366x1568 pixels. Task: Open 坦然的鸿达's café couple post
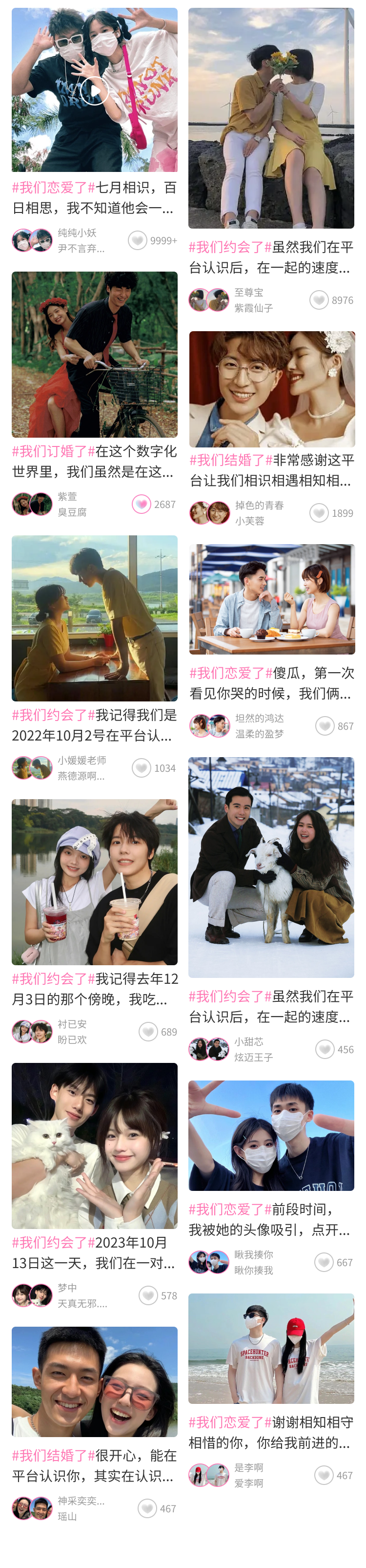point(272,599)
